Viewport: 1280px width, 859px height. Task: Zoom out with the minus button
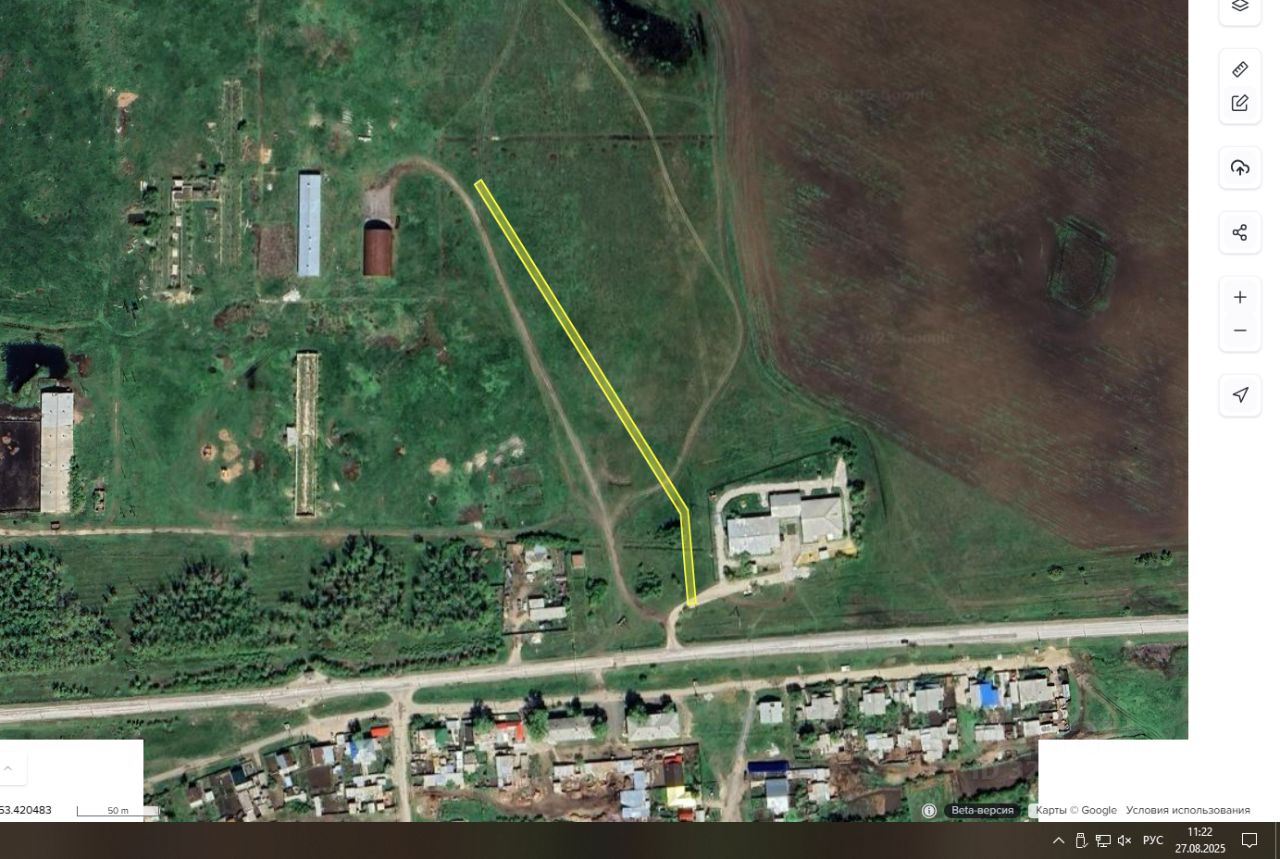click(x=1240, y=331)
